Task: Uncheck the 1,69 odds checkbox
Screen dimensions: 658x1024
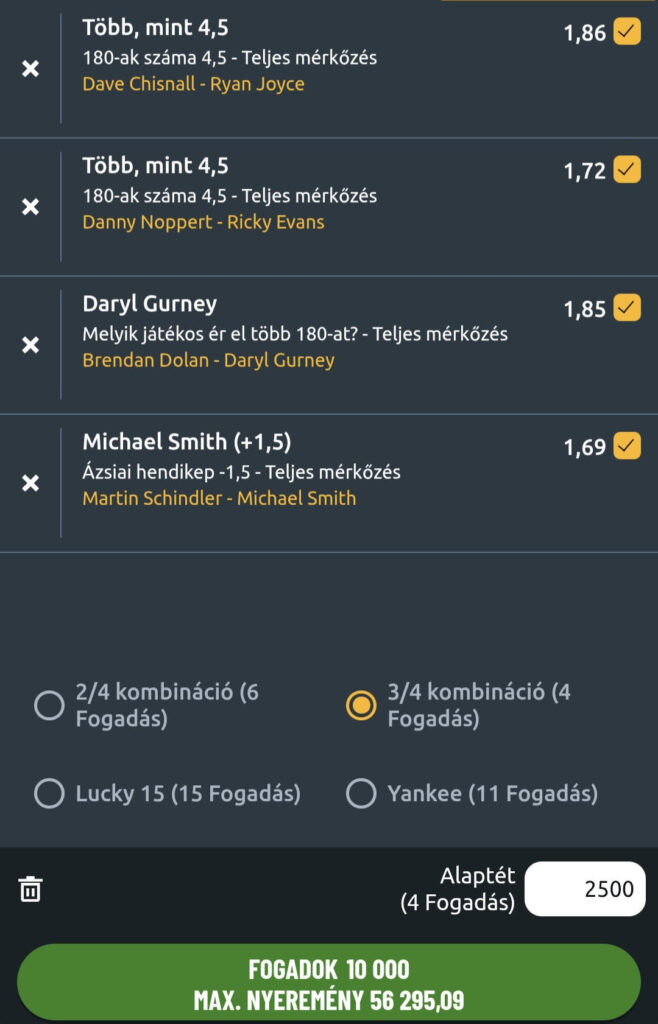Action: point(627,446)
